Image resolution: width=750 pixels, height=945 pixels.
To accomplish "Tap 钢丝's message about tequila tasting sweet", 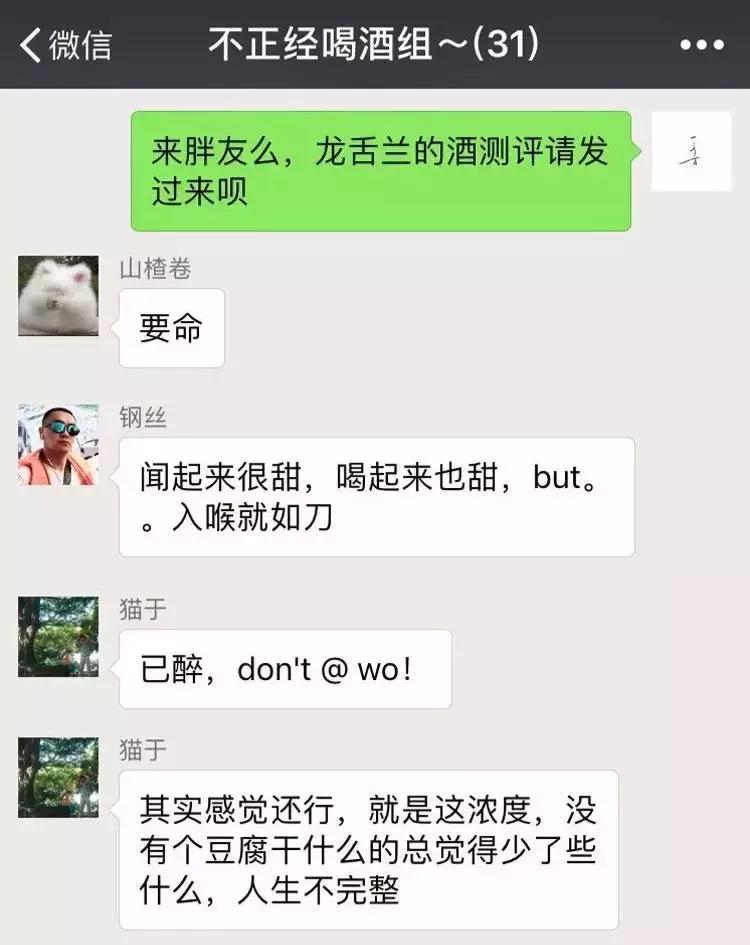I will (x=380, y=497).
